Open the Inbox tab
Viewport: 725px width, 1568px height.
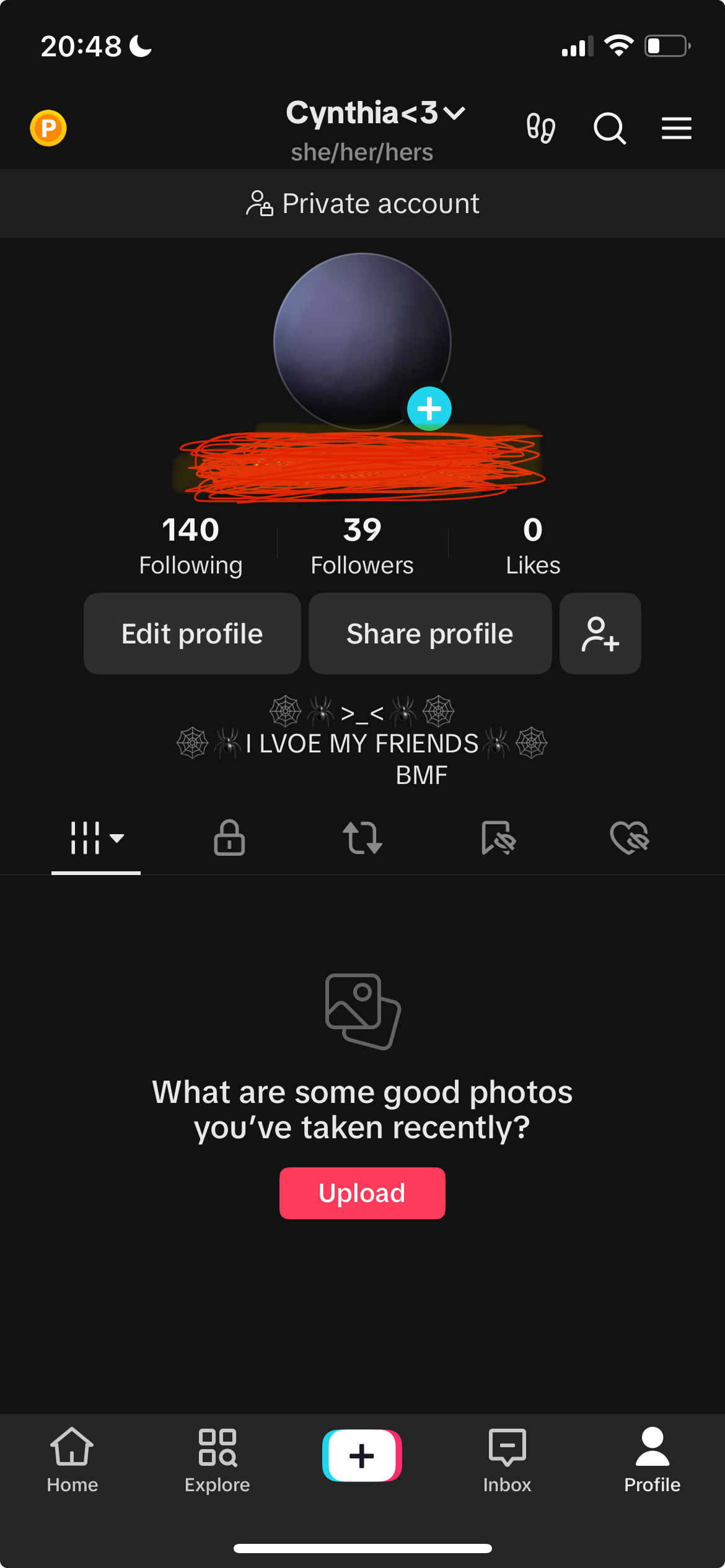click(507, 1460)
